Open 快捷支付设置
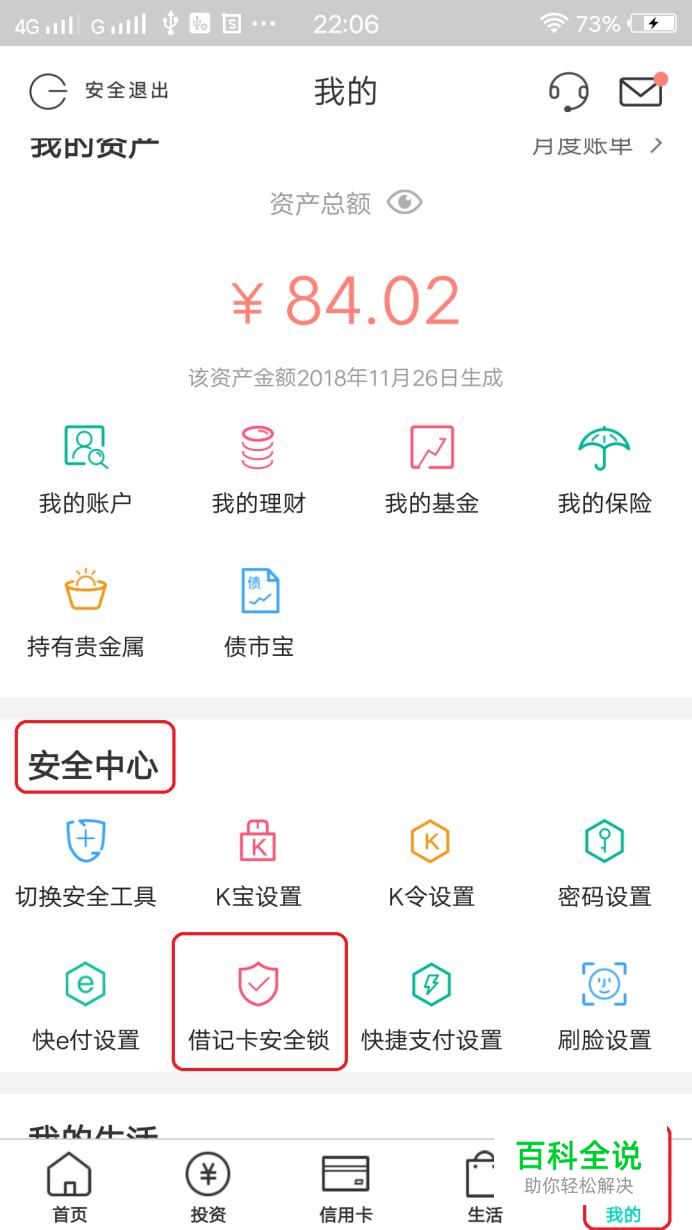This screenshot has height=1230, width=692. point(432,1006)
